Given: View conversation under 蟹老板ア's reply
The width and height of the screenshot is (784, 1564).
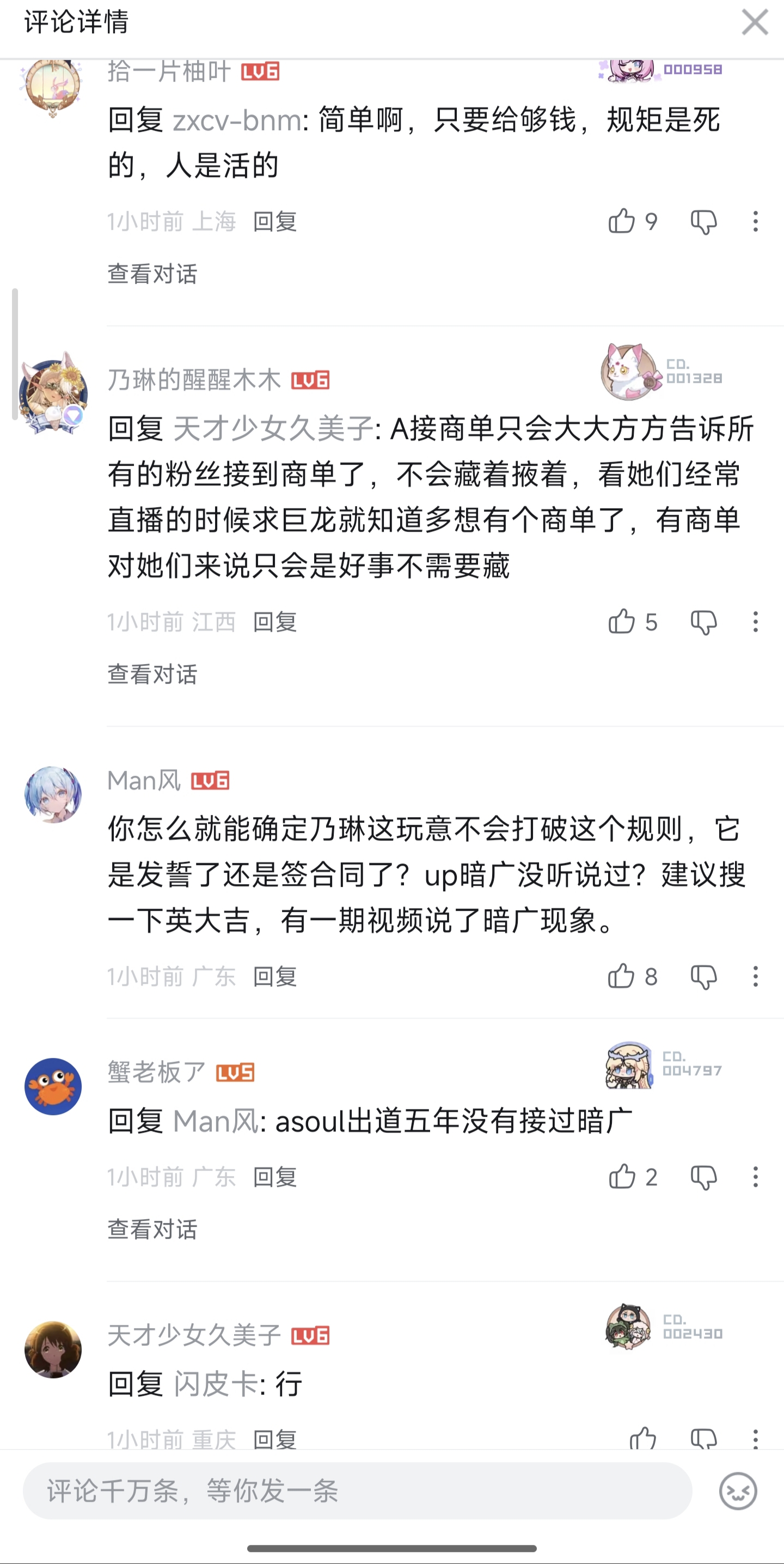Looking at the screenshot, I should (152, 1229).
